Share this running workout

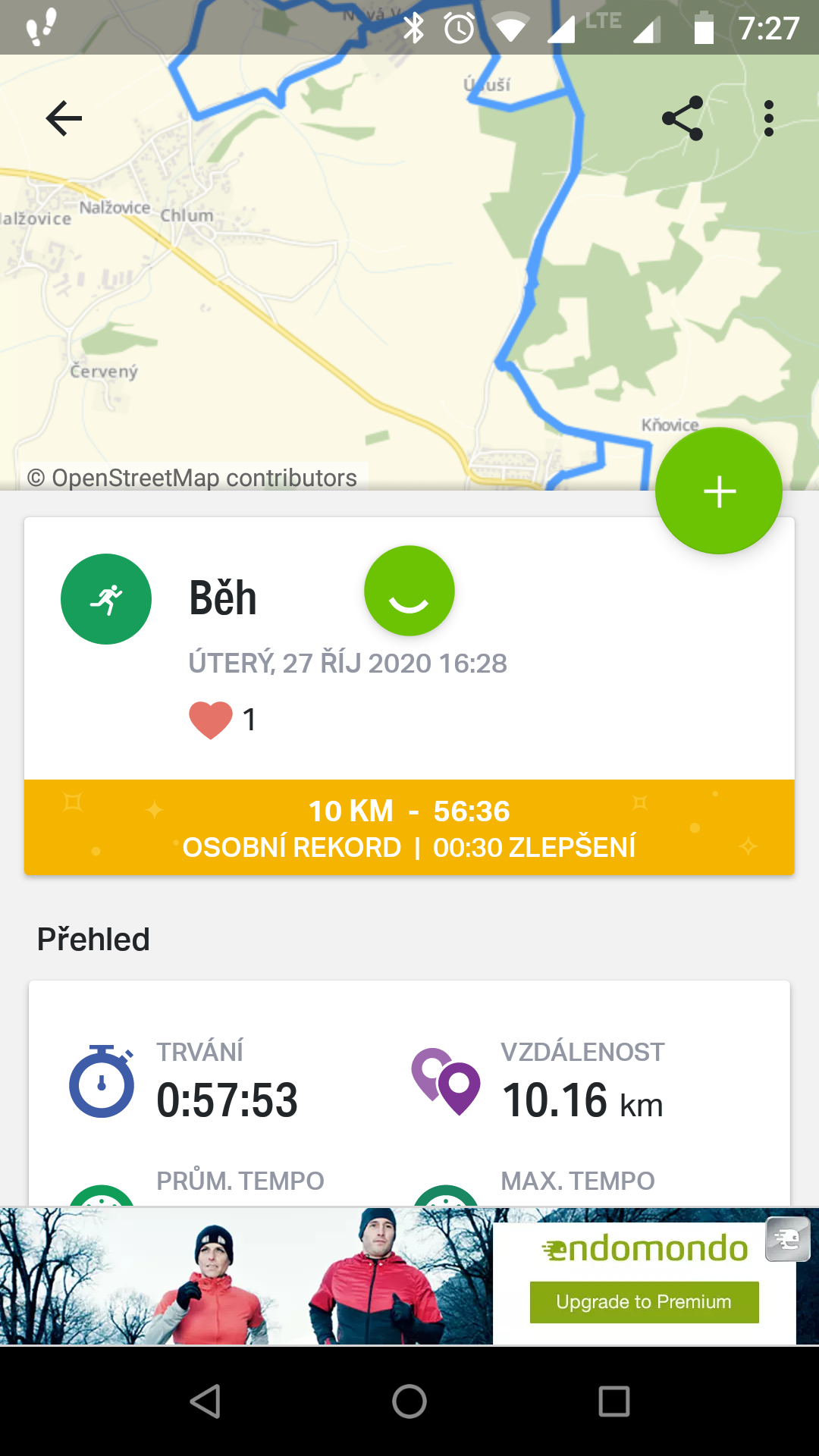pyautogui.click(x=682, y=118)
